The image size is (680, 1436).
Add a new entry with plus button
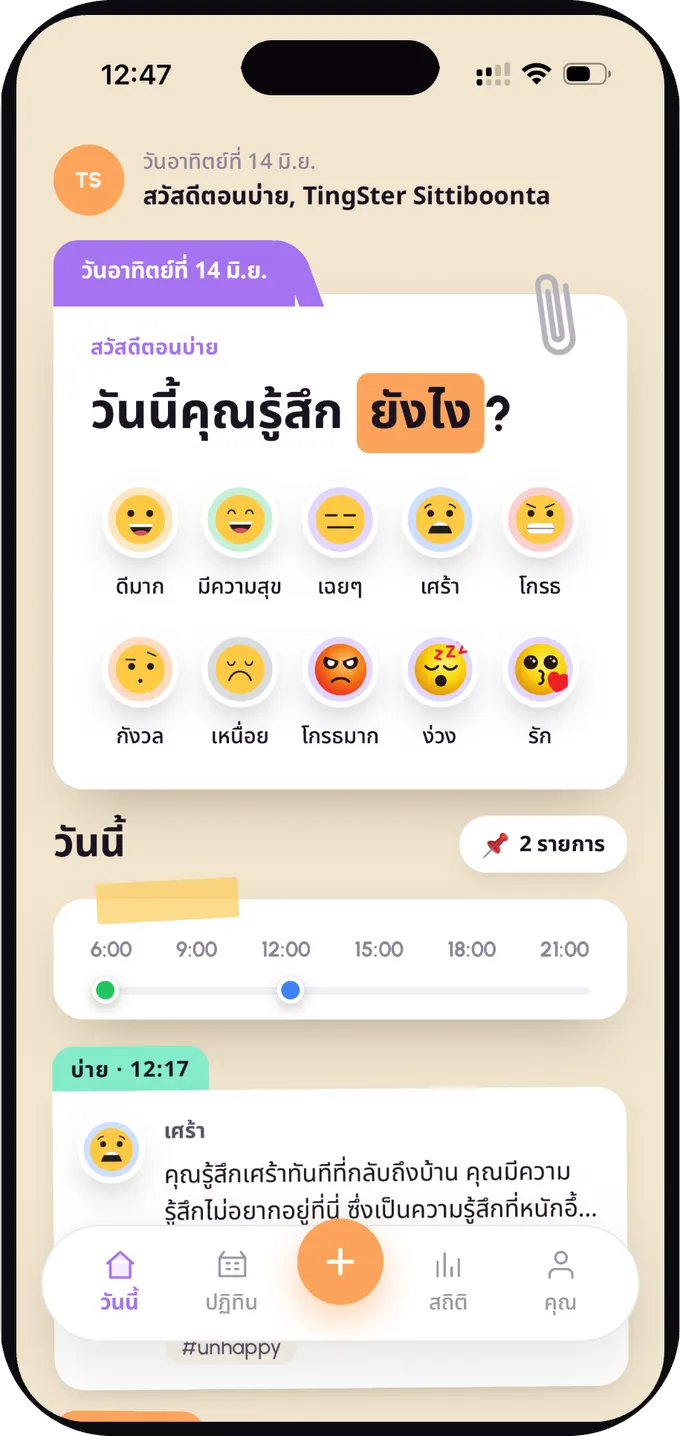coord(340,1262)
